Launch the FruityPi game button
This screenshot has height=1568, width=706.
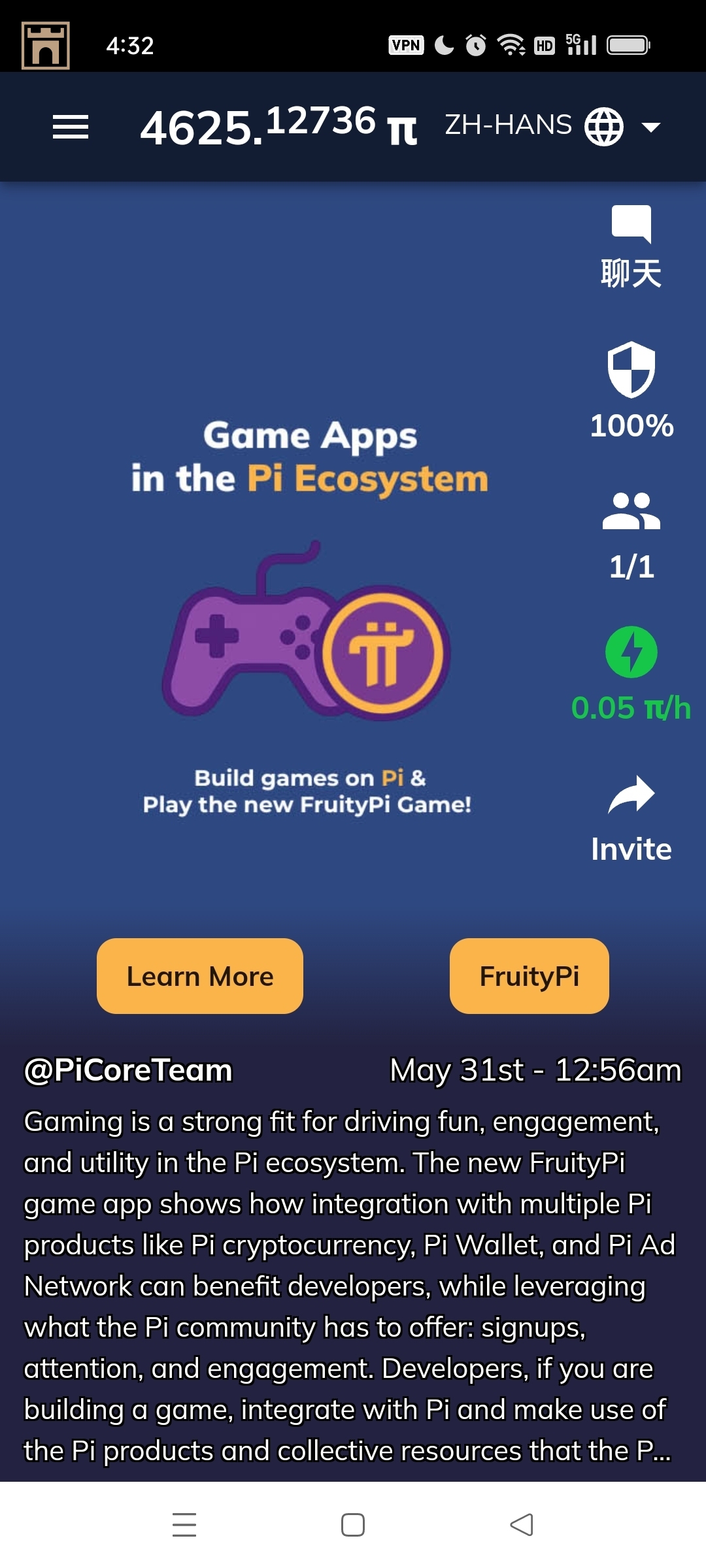(529, 976)
